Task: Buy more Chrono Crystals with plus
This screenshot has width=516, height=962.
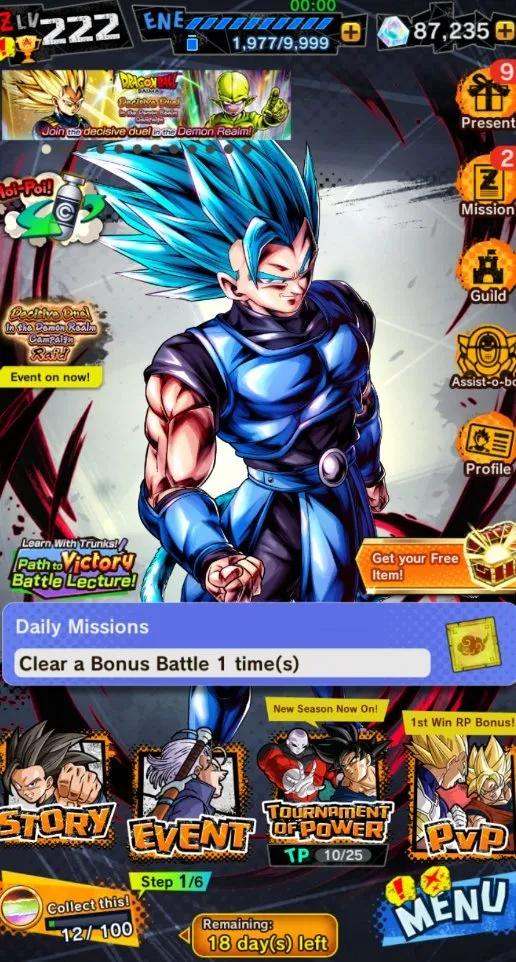Action: pyautogui.click(x=505, y=31)
